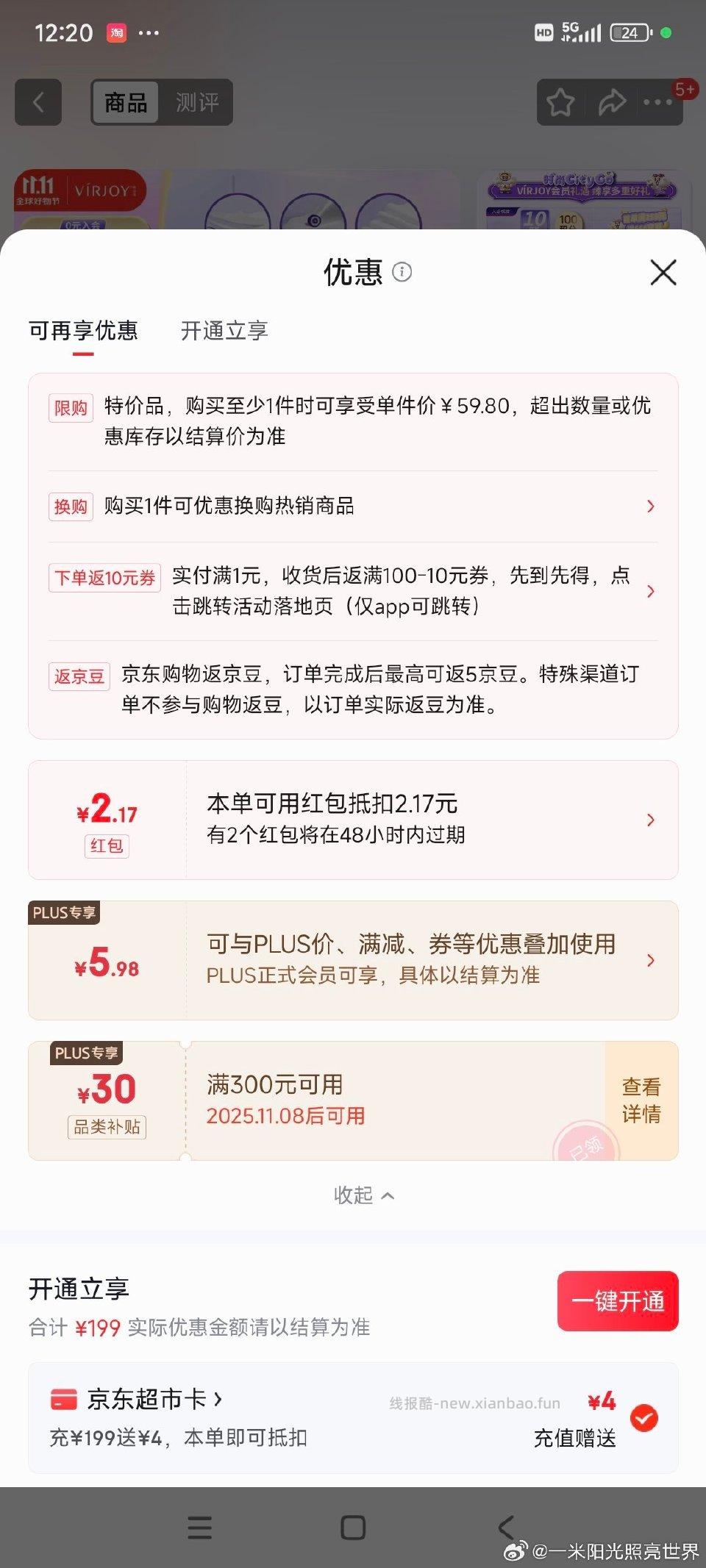Image resolution: width=706 pixels, height=1568 pixels.
Task: Click the favorite star icon
Action: pyautogui.click(x=560, y=102)
